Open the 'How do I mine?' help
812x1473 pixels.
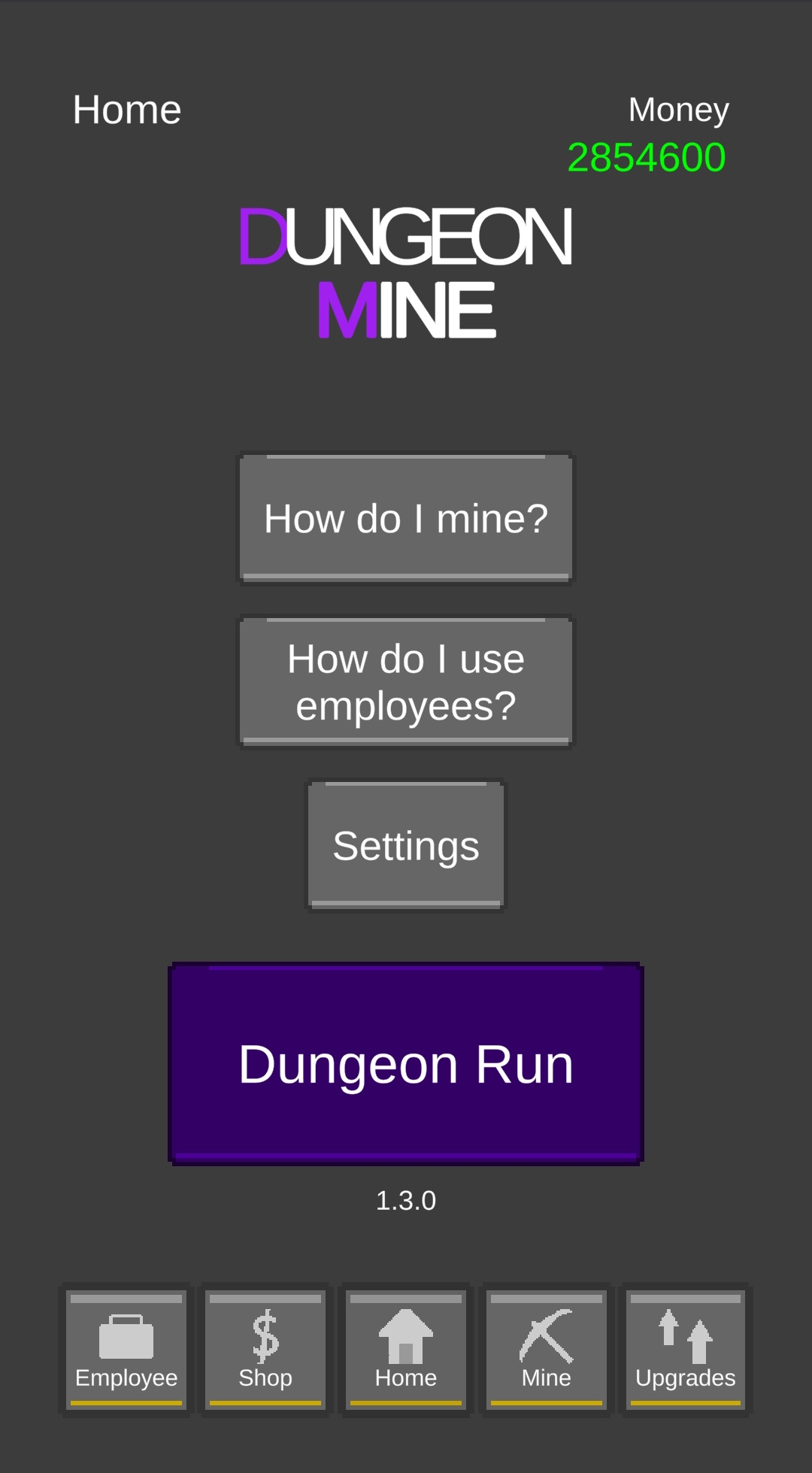click(x=406, y=518)
